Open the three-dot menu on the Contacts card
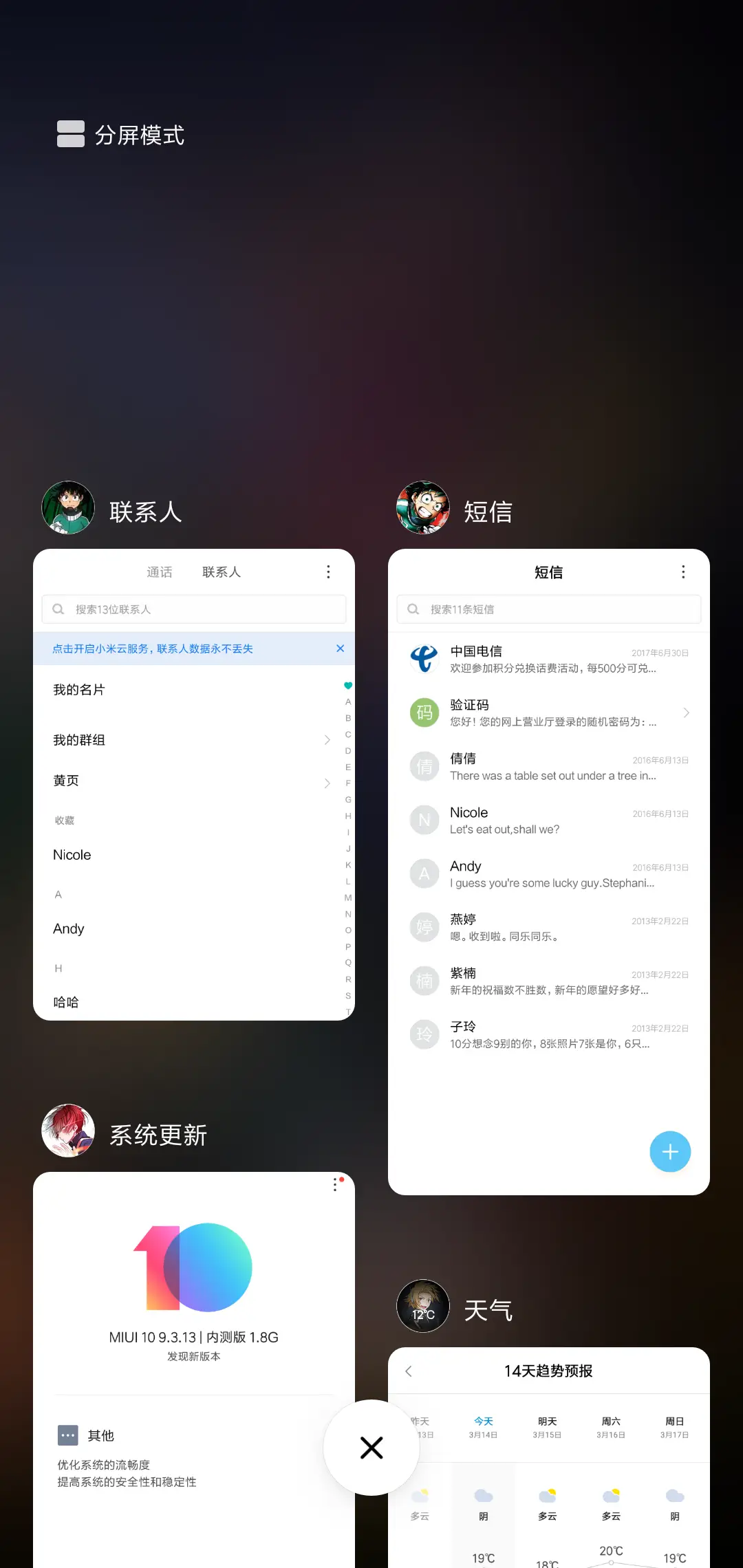This screenshot has width=743, height=1568. click(x=328, y=571)
